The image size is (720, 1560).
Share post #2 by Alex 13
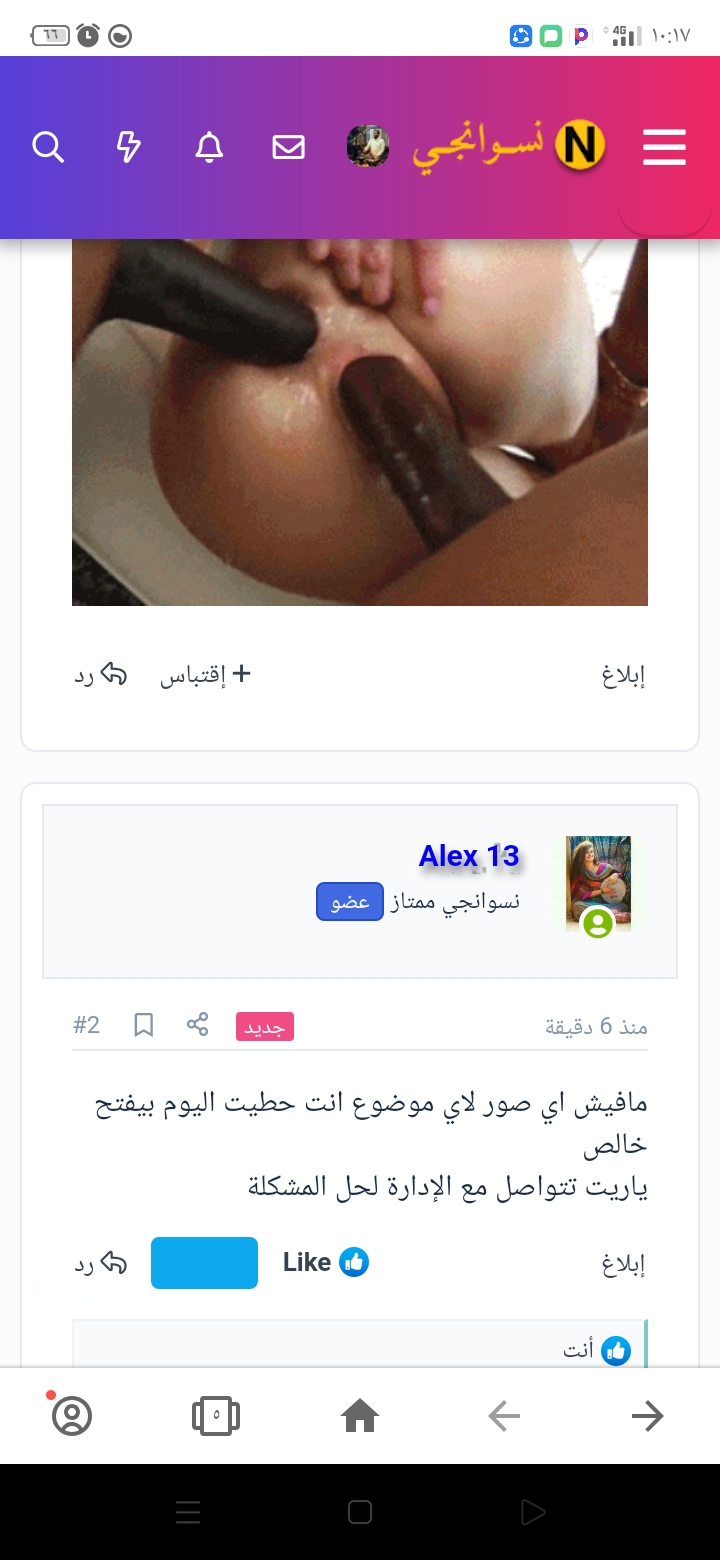[198, 1025]
